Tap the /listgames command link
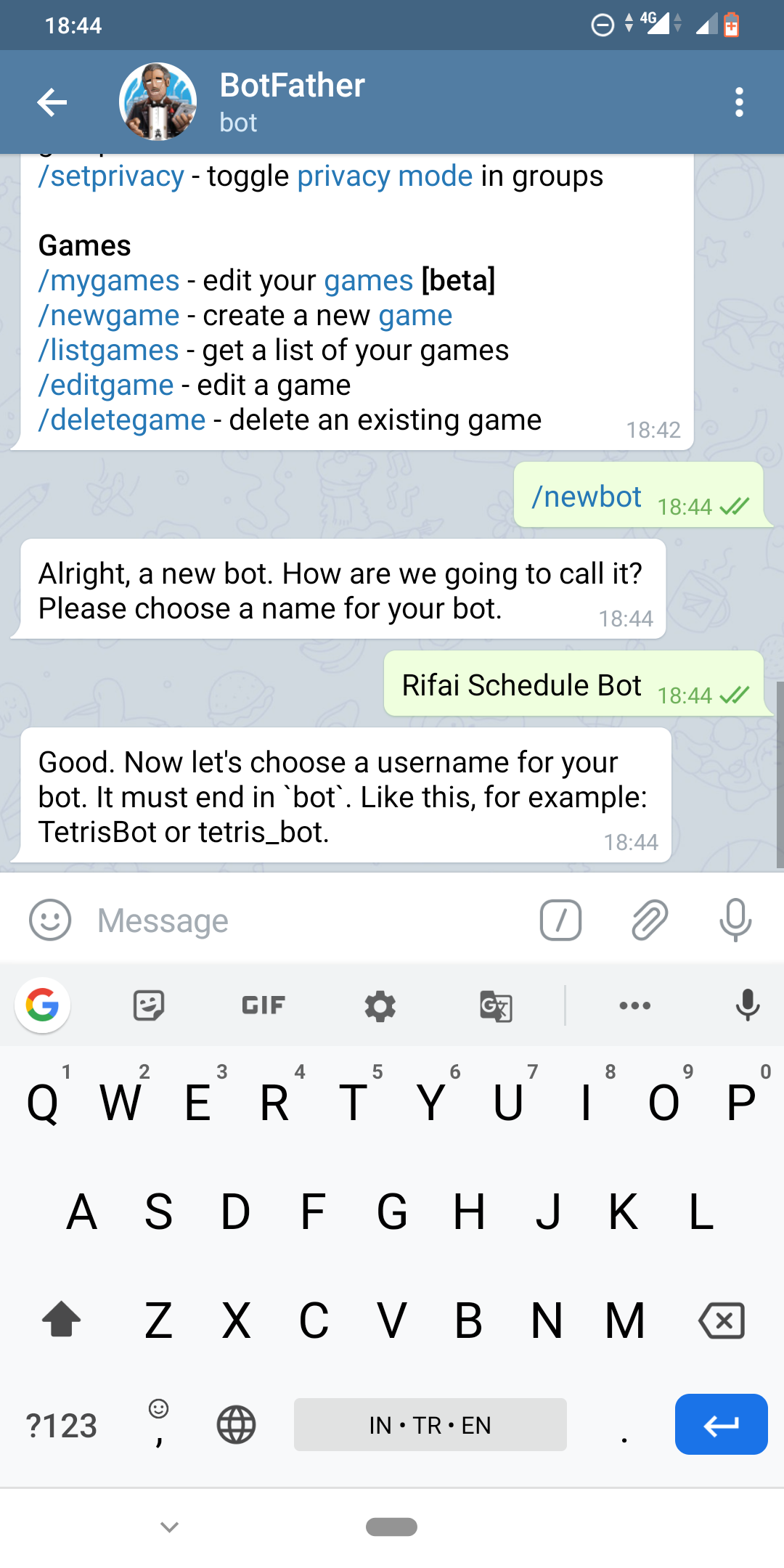Viewport: 784px width, 1568px height. coord(108,351)
